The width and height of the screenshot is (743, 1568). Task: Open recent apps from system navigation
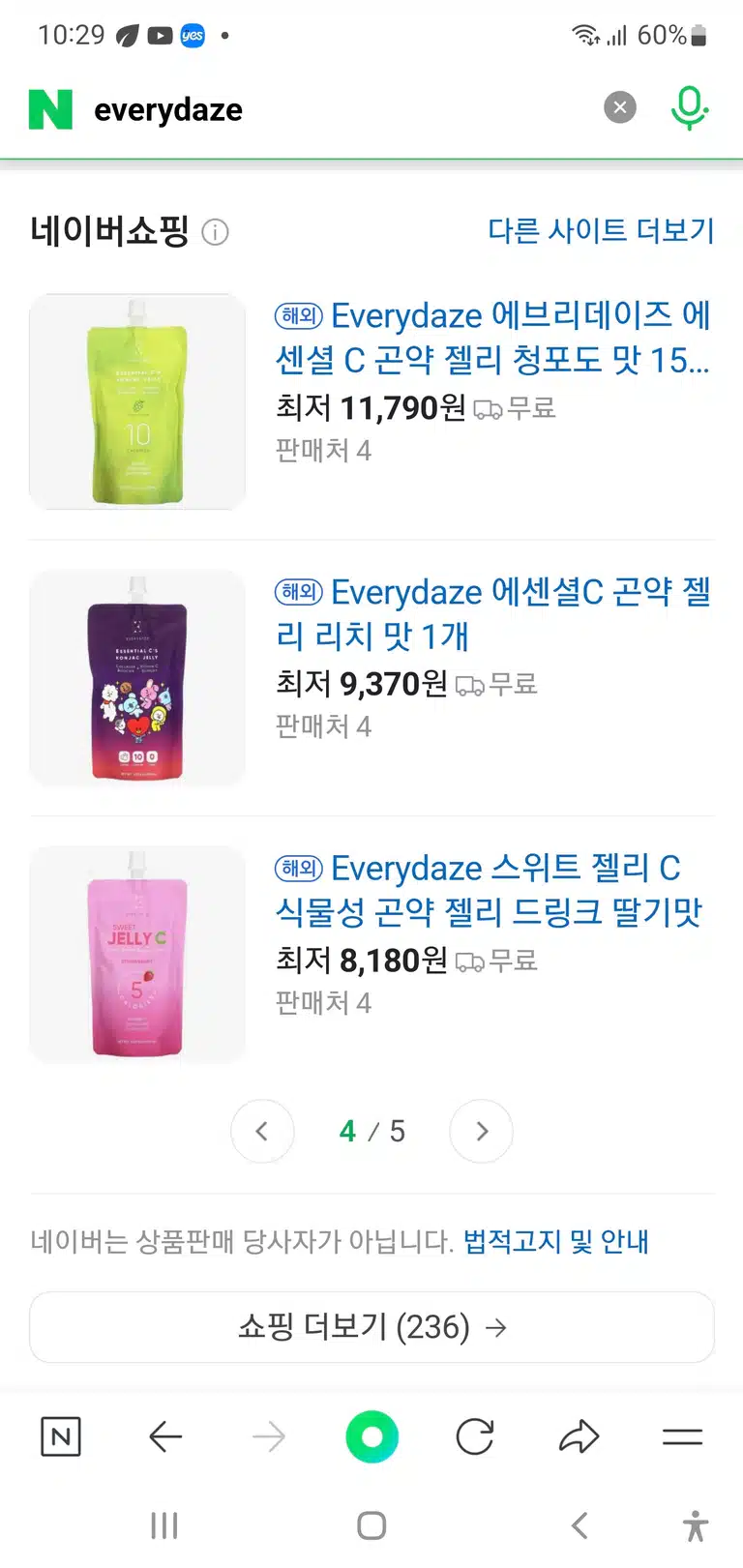(164, 1525)
